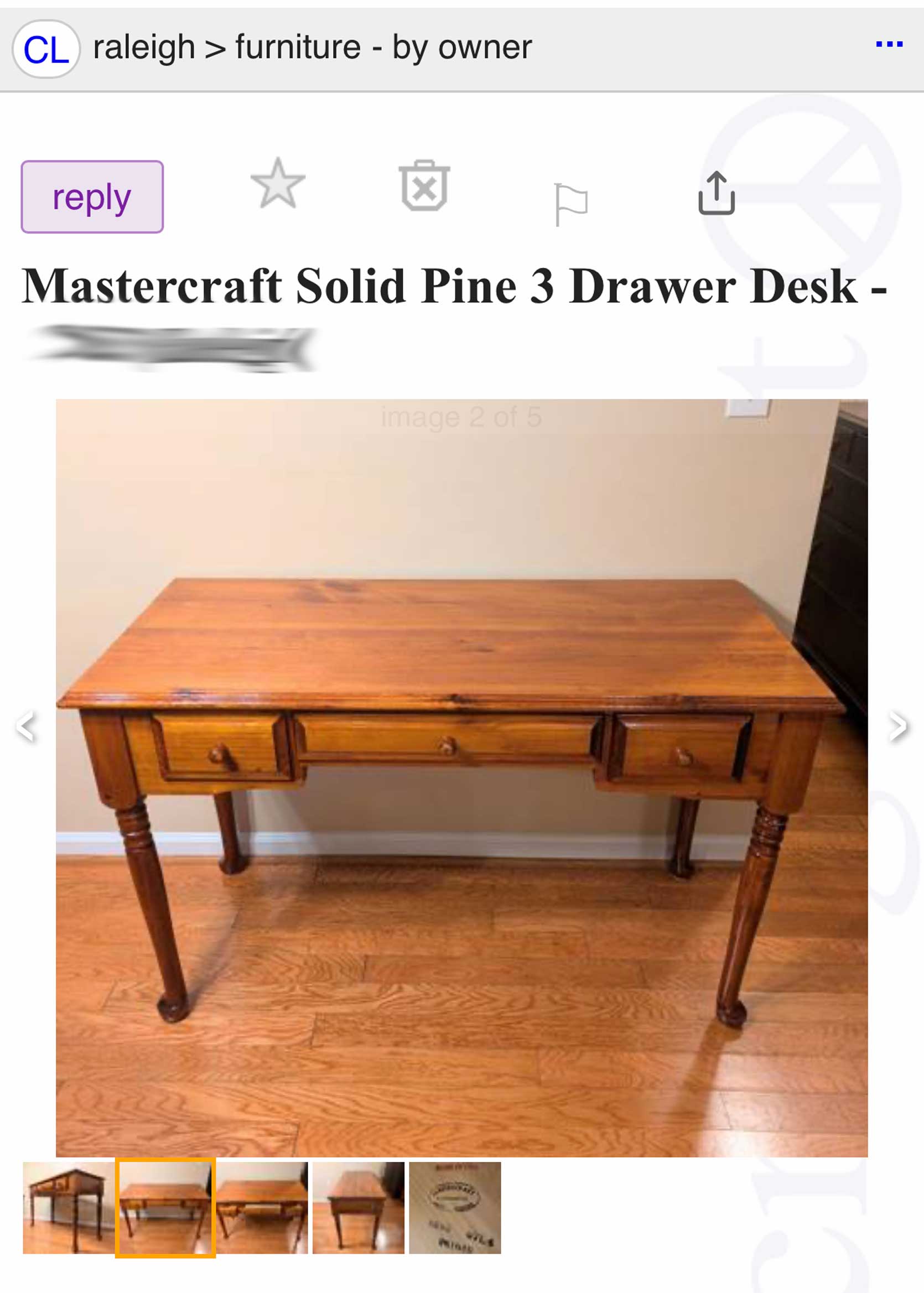Tap reply to contact the seller
Screen dimensions: 924x1293
[x=92, y=197]
